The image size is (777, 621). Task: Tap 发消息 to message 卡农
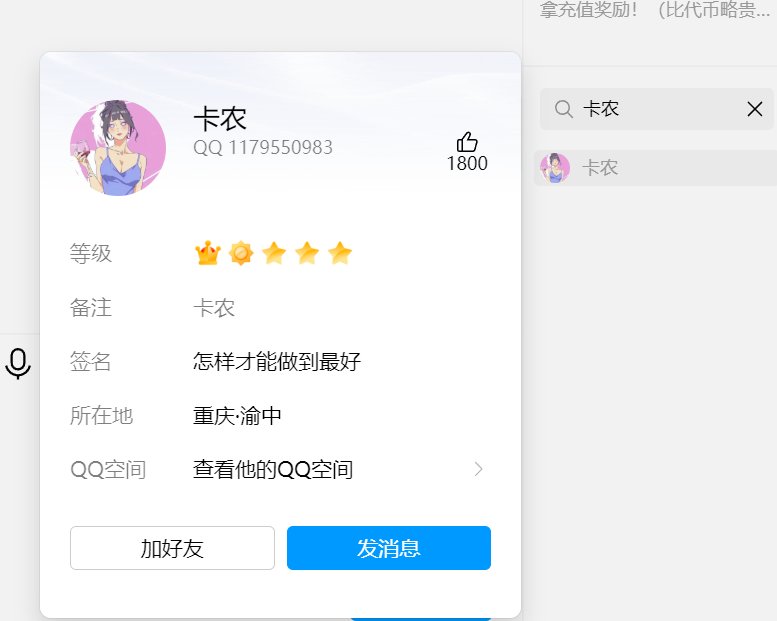tap(388, 548)
